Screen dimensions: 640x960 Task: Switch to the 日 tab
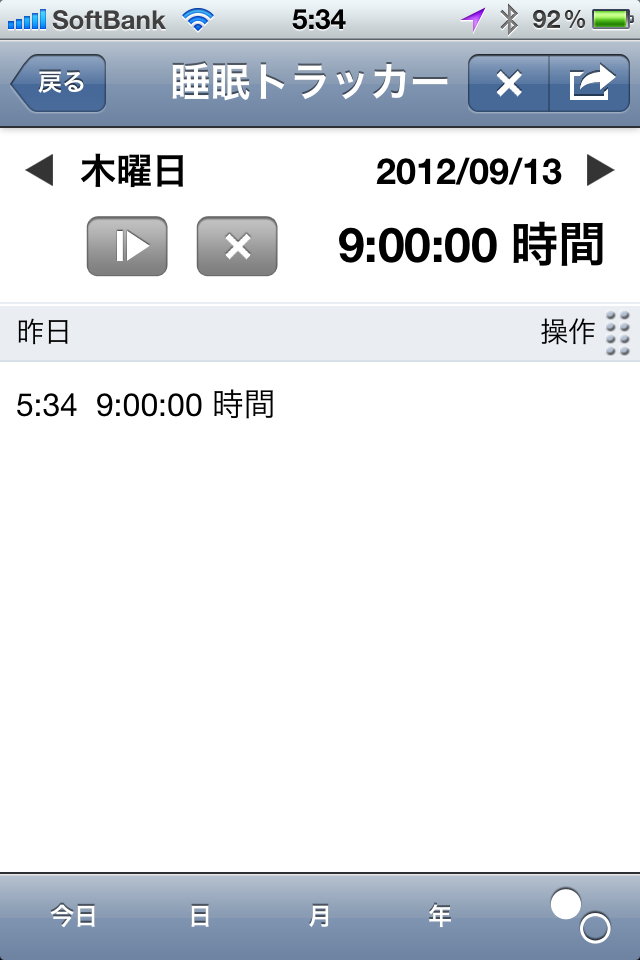pos(200,916)
